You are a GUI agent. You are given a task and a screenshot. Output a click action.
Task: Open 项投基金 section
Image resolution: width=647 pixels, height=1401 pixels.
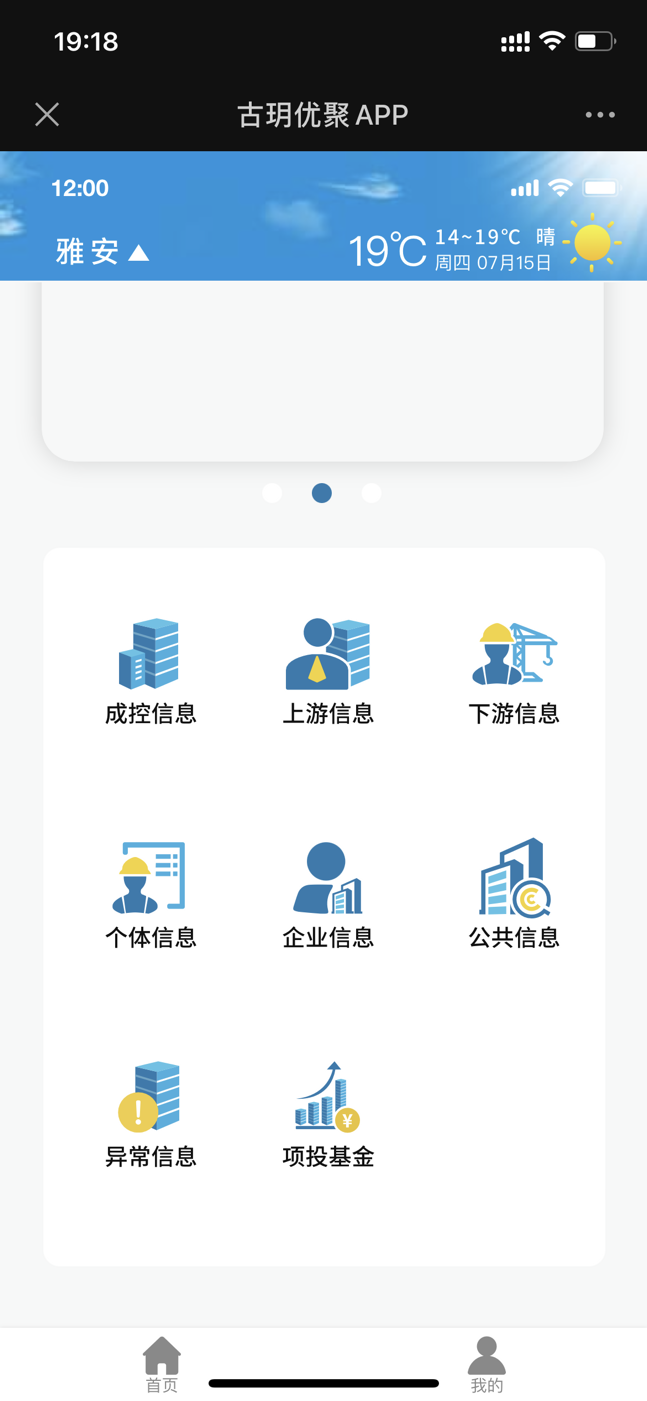tap(328, 1115)
